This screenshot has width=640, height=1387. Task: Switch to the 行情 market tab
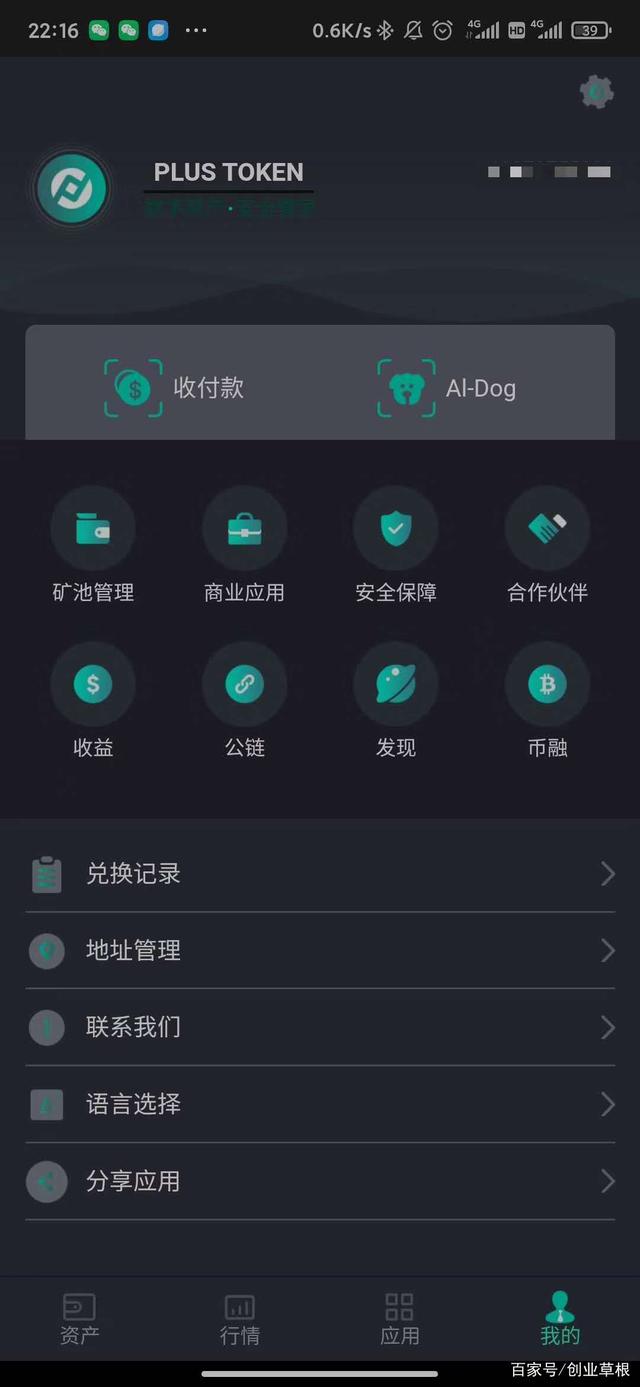tap(240, 1318)
